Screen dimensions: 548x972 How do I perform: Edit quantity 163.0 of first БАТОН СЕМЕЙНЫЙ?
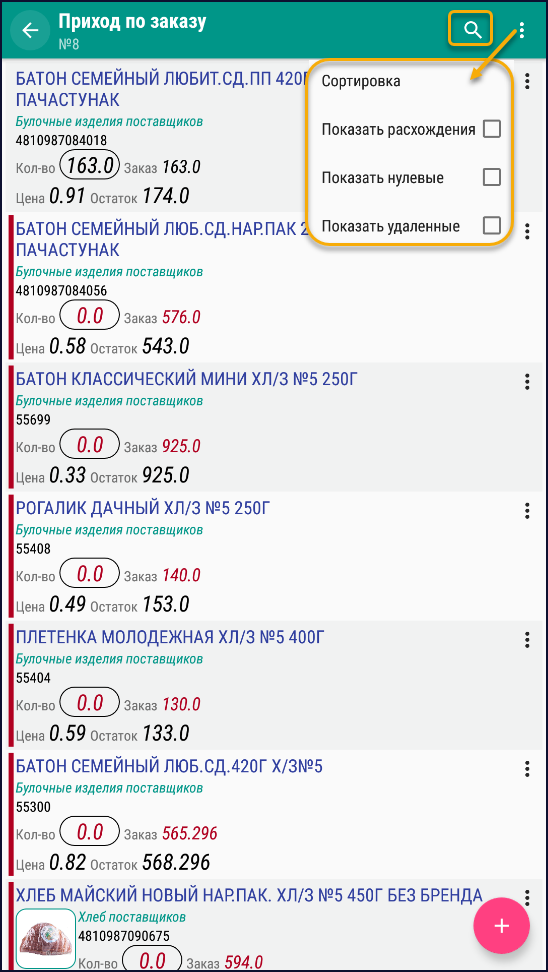(89, 166)
